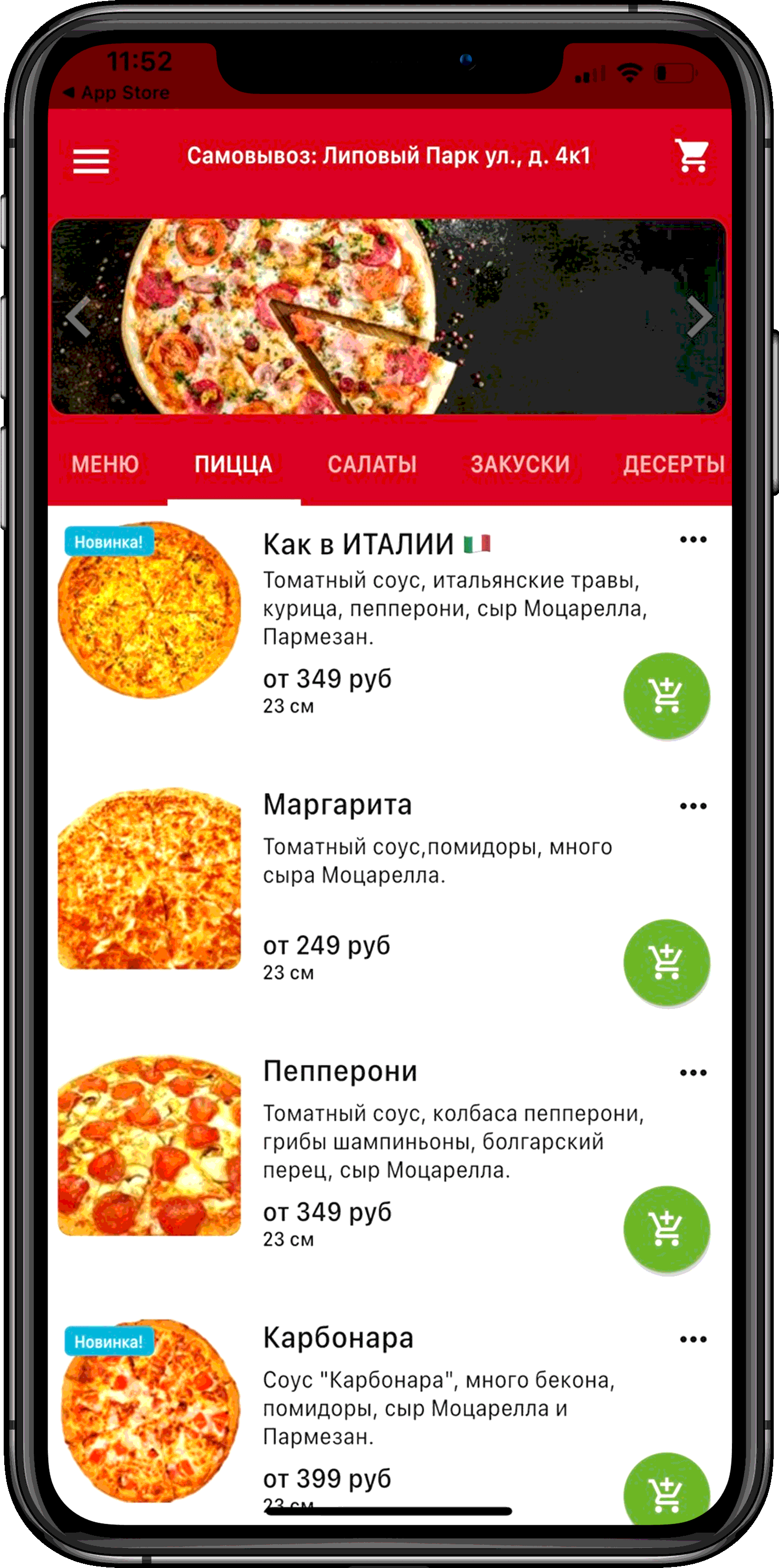Open the Маргарита pizza photo

coord(149,879)
